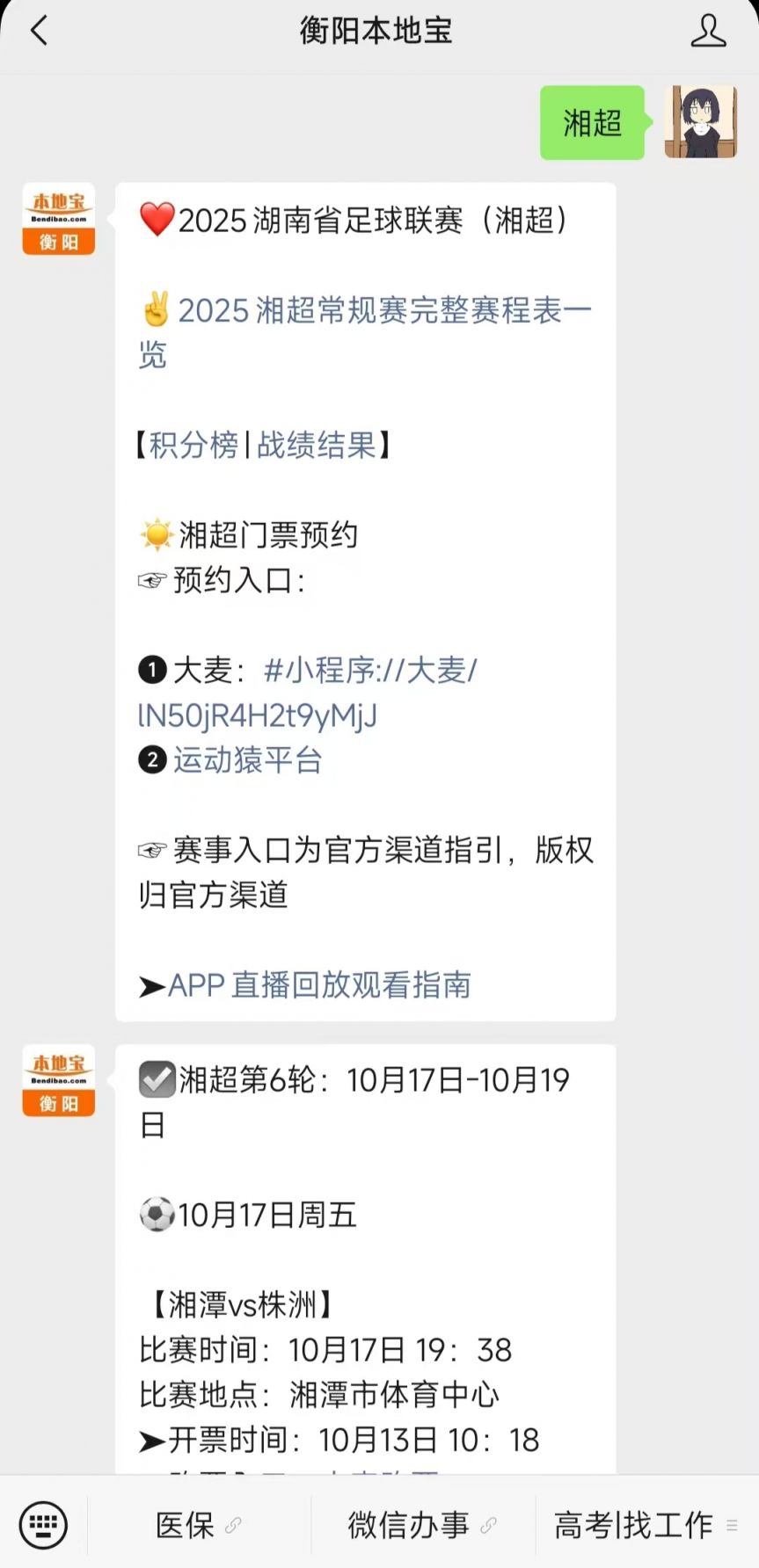Open 2025湘超常规赛完整赛程表一览 link

click(365, 331)
